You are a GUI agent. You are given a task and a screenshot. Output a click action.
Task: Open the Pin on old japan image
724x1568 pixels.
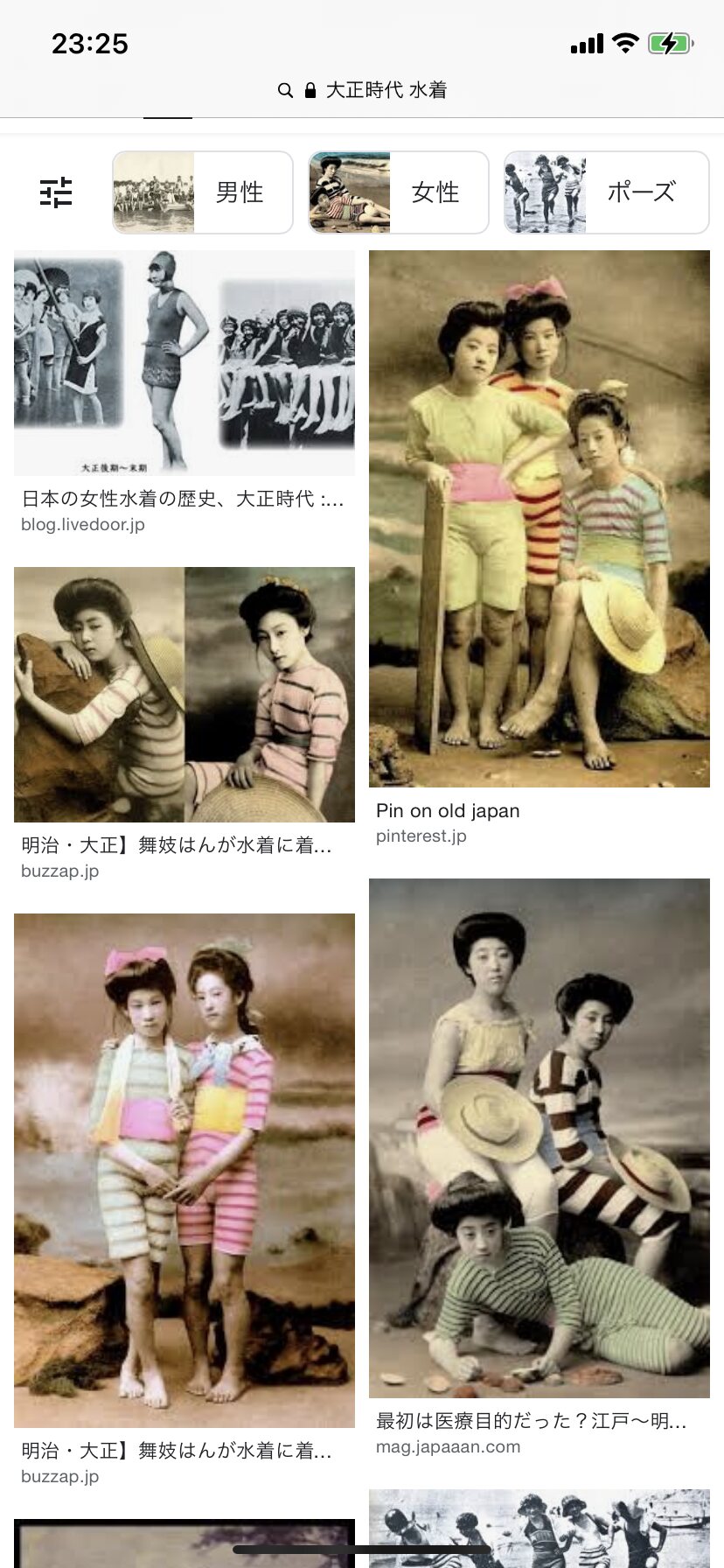pos(540,519)
